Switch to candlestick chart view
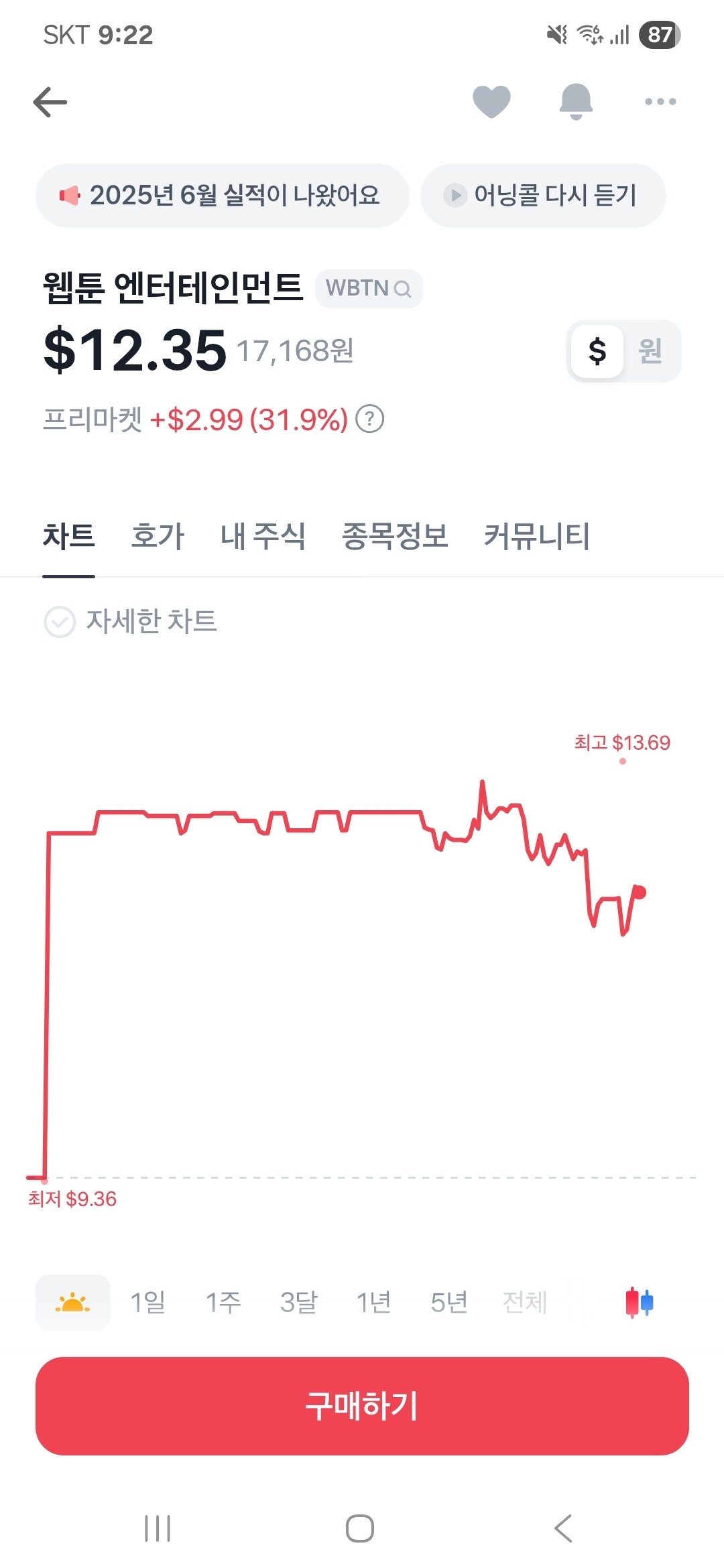 (x=639, y=1302)
